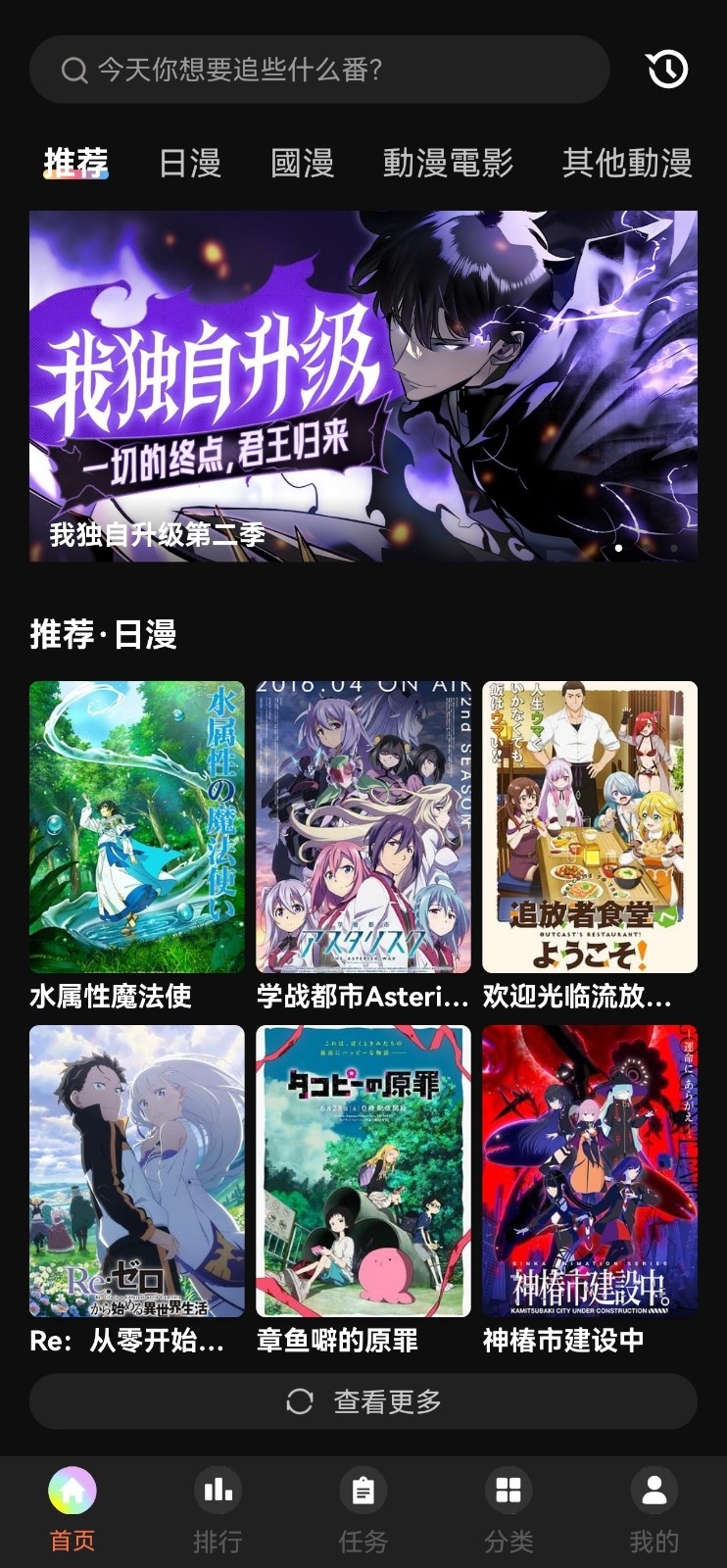Switch to the 國漫 tab
Screen dimensions: 727x1568
(302, 163)
